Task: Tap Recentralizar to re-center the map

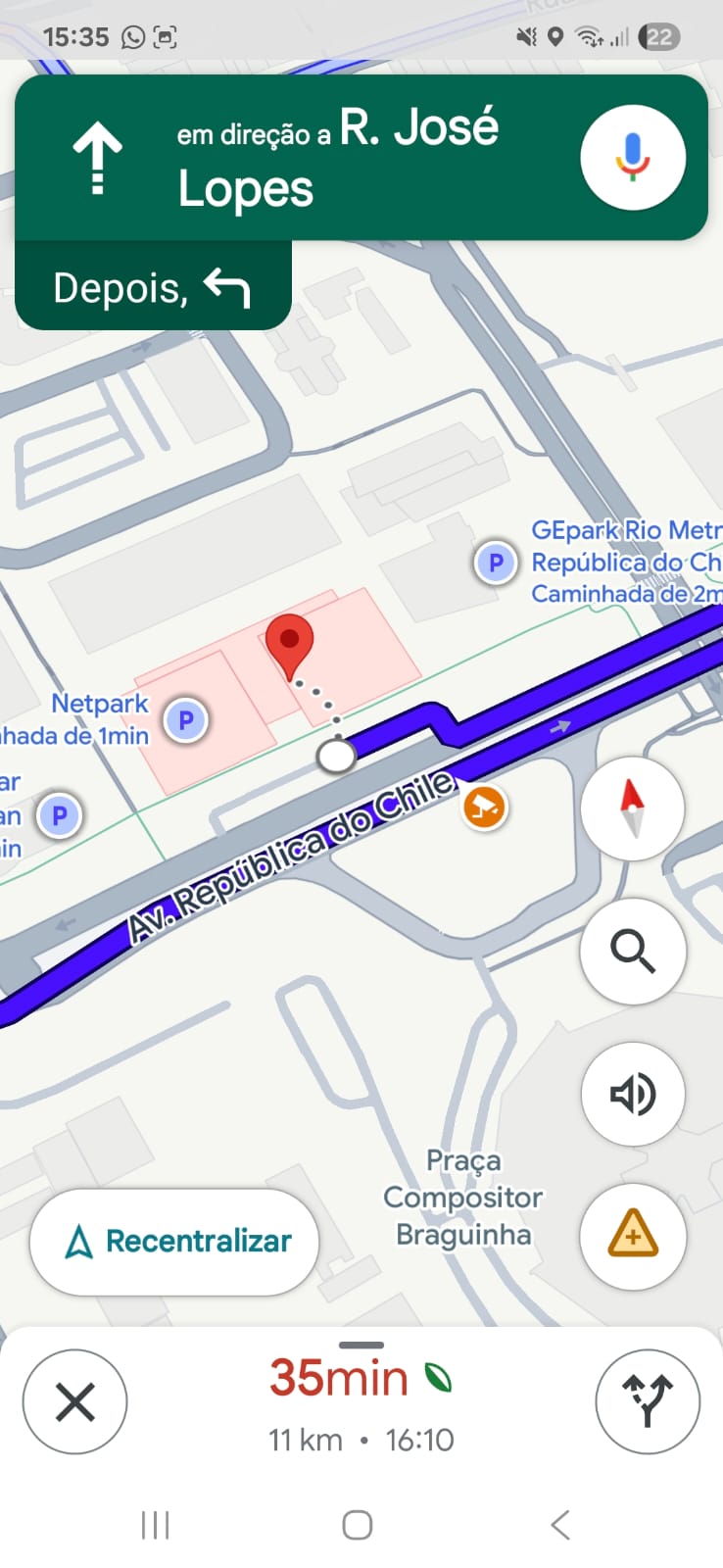Action: (174, 1242)
